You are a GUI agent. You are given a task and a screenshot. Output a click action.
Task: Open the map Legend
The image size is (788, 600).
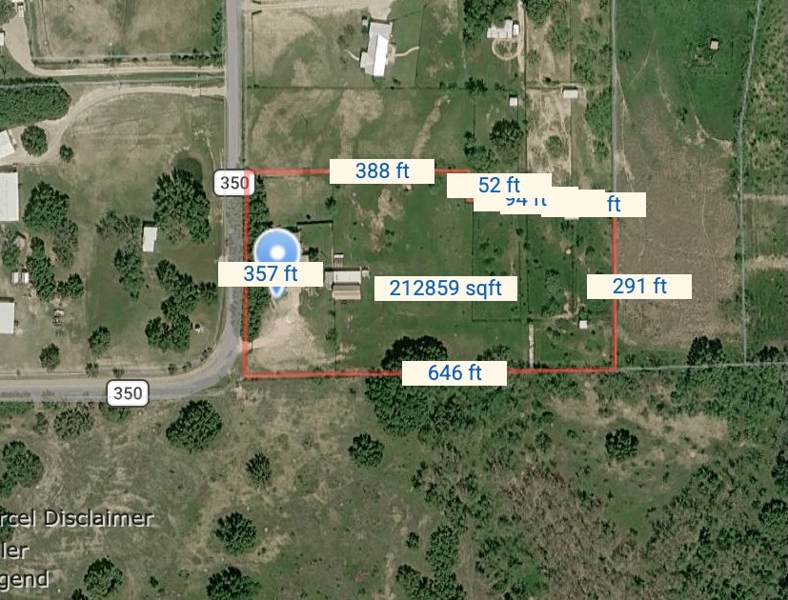coord(24,579)
